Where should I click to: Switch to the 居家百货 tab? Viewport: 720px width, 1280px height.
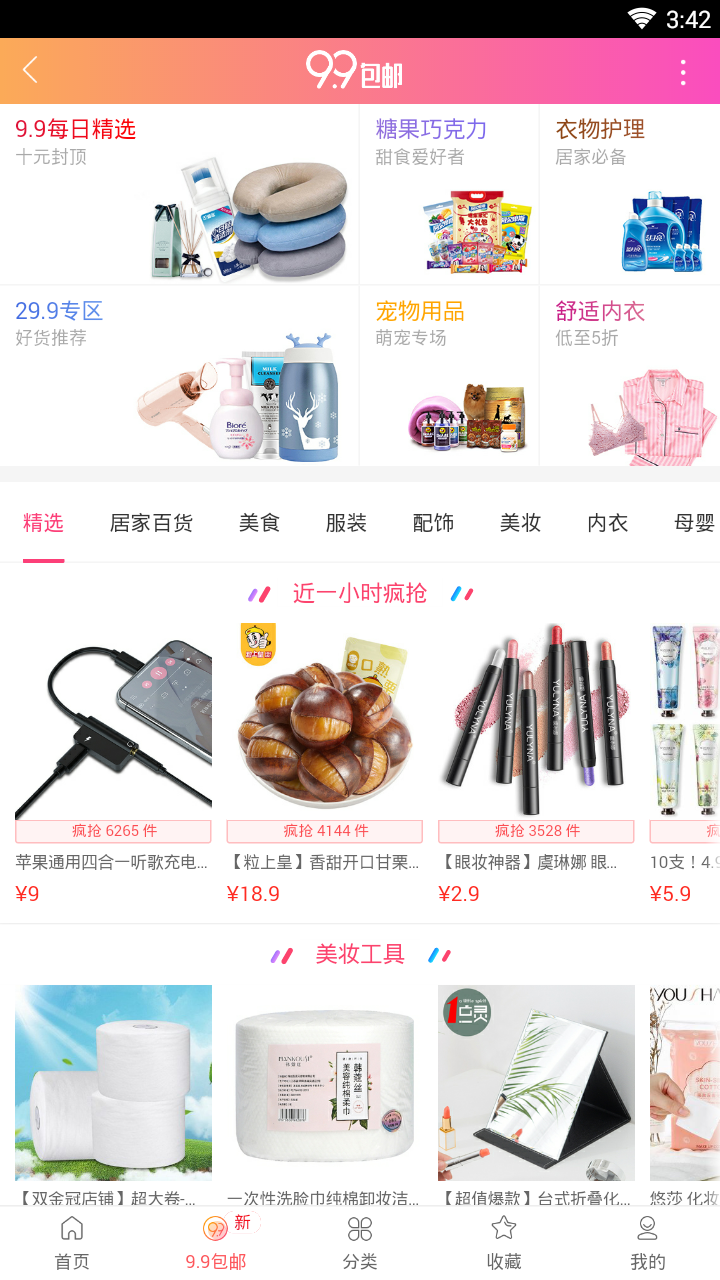[151, 523]
